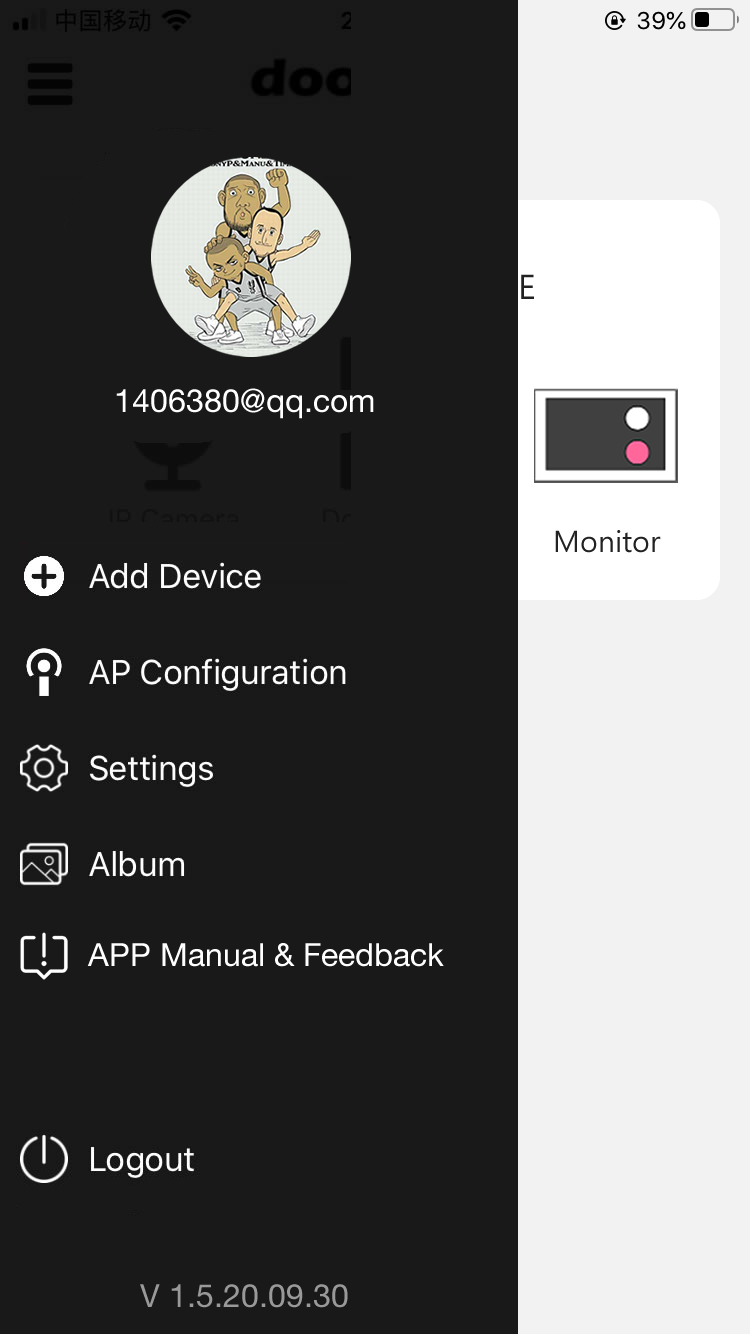The image size is (750, 1334).
Task: Tap Add Device in the drawer
Action: pos(259,576)
